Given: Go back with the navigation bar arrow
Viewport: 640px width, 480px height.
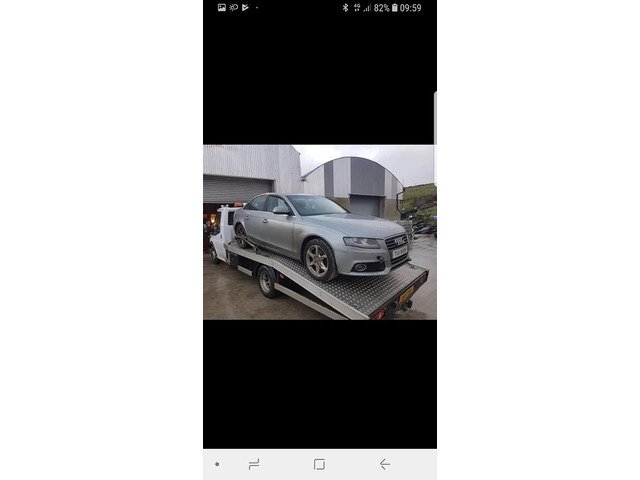Looking at the screenshot, I should [x=384, y=464].
